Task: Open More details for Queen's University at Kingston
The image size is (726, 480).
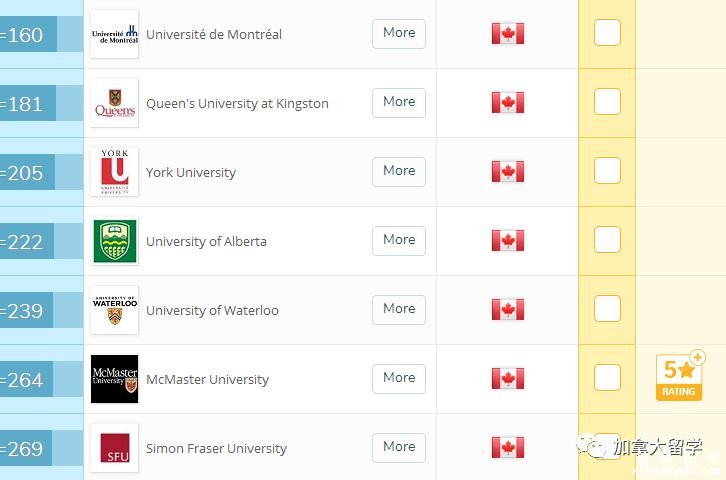Action: (x=398, y=102)
